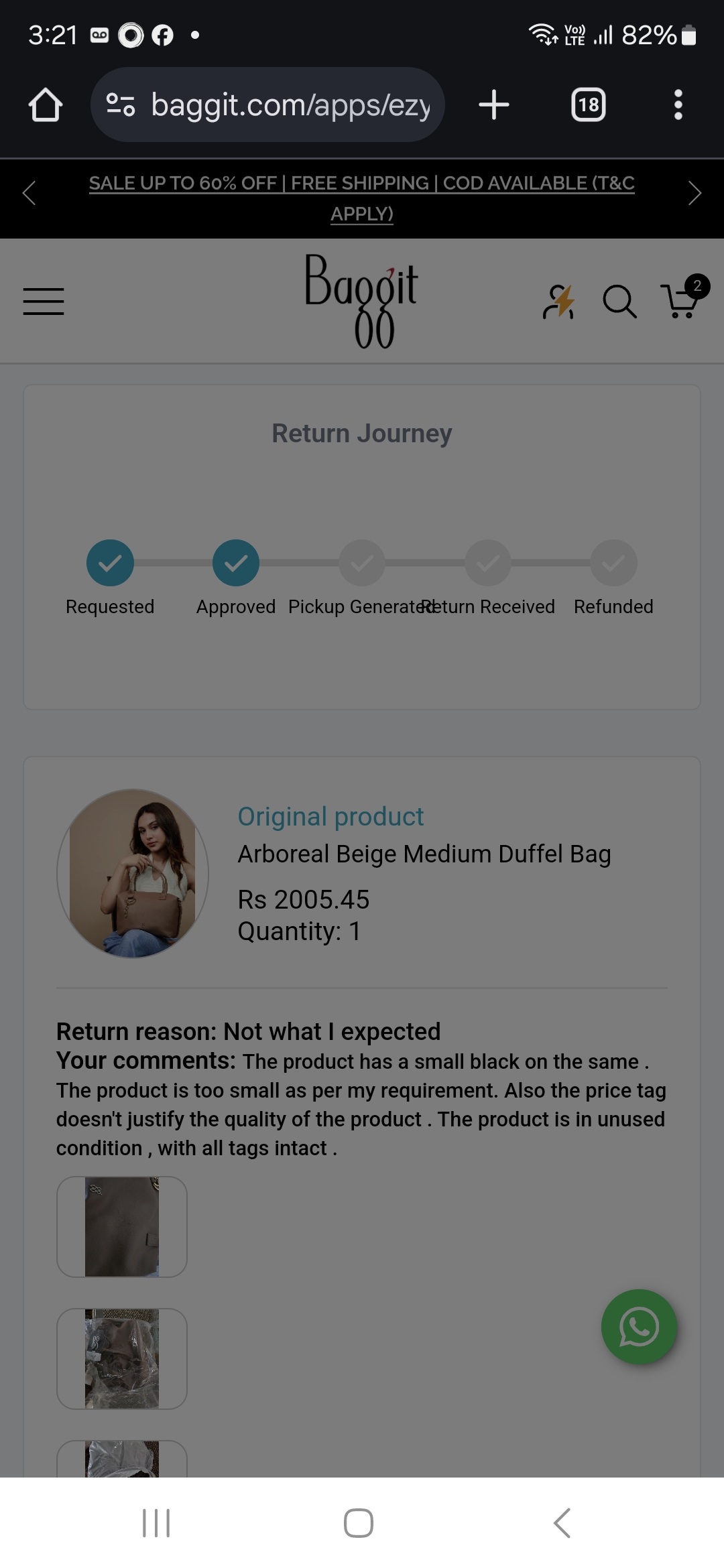724x1568 pixels.
Task: Show next announcement banner
Action: pos(695,194)
